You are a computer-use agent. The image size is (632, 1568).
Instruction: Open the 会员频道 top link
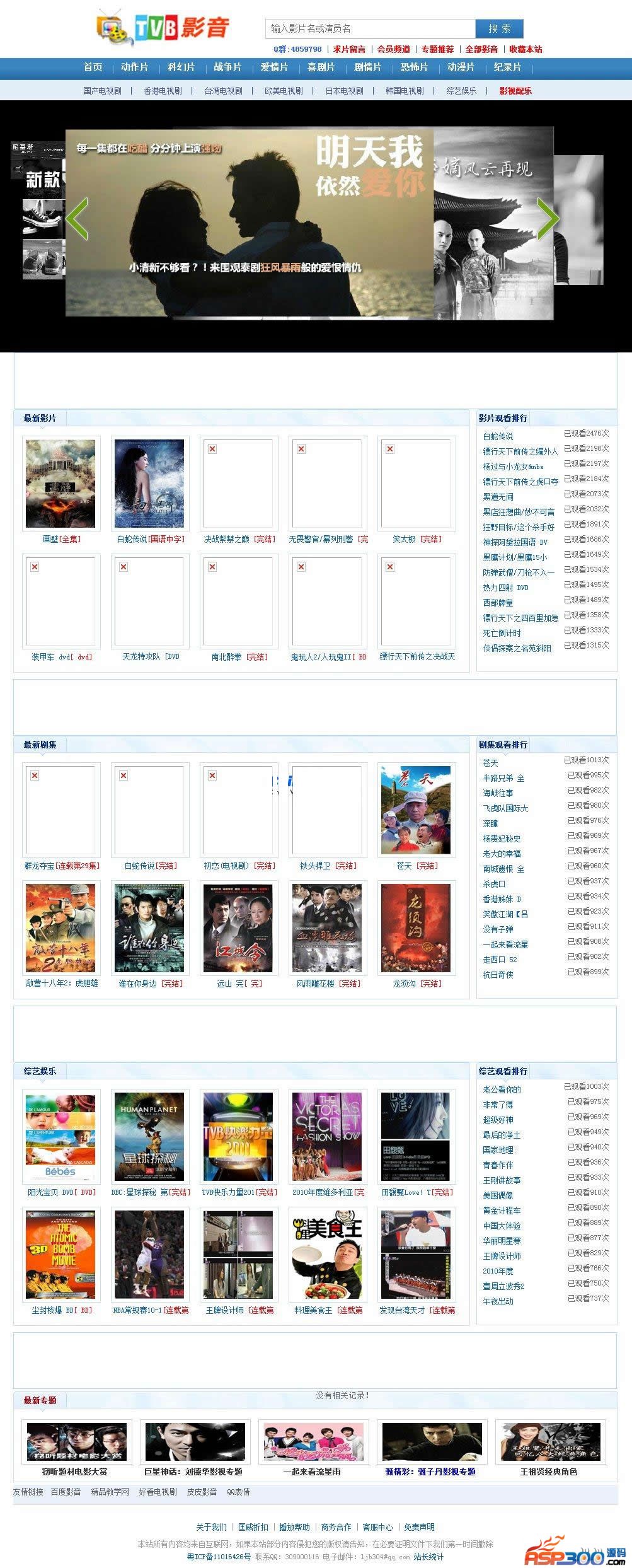coord(393,49)
